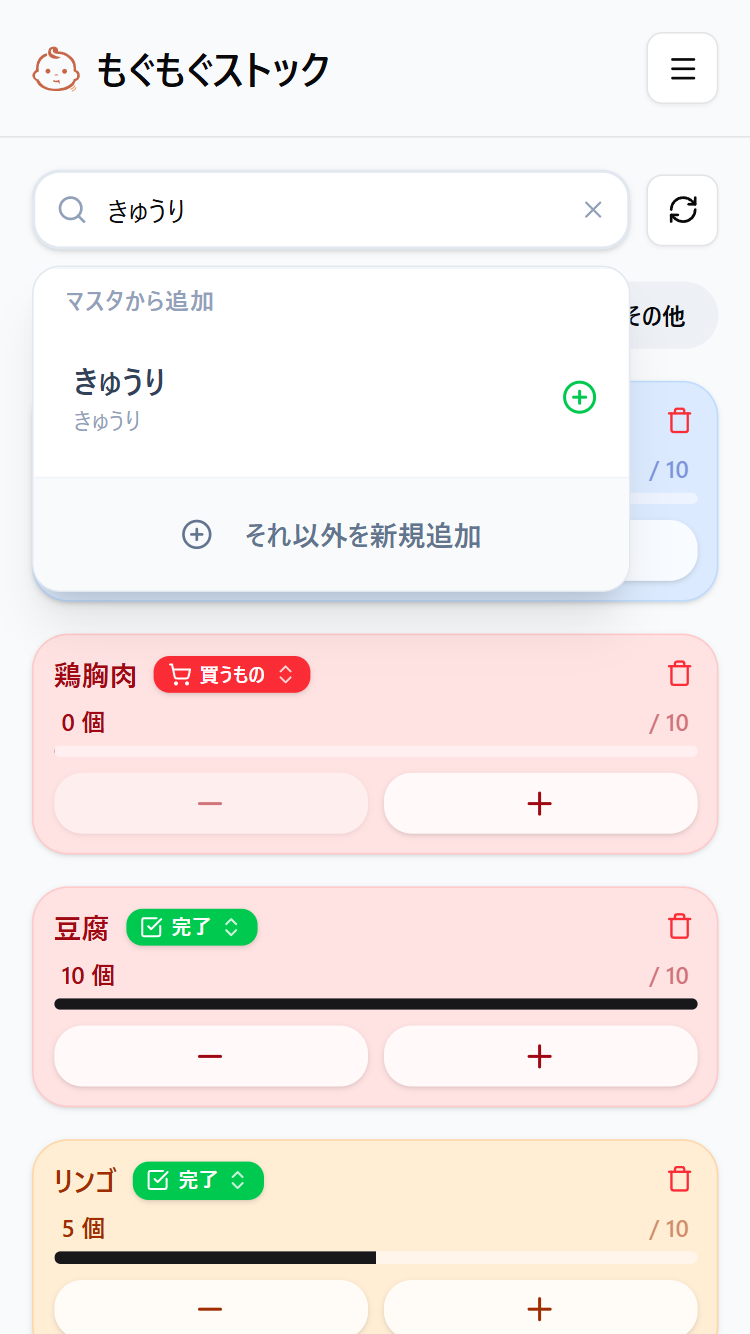Click the magnifier icon in search field

pyautogui.click(x=71, y=210)
